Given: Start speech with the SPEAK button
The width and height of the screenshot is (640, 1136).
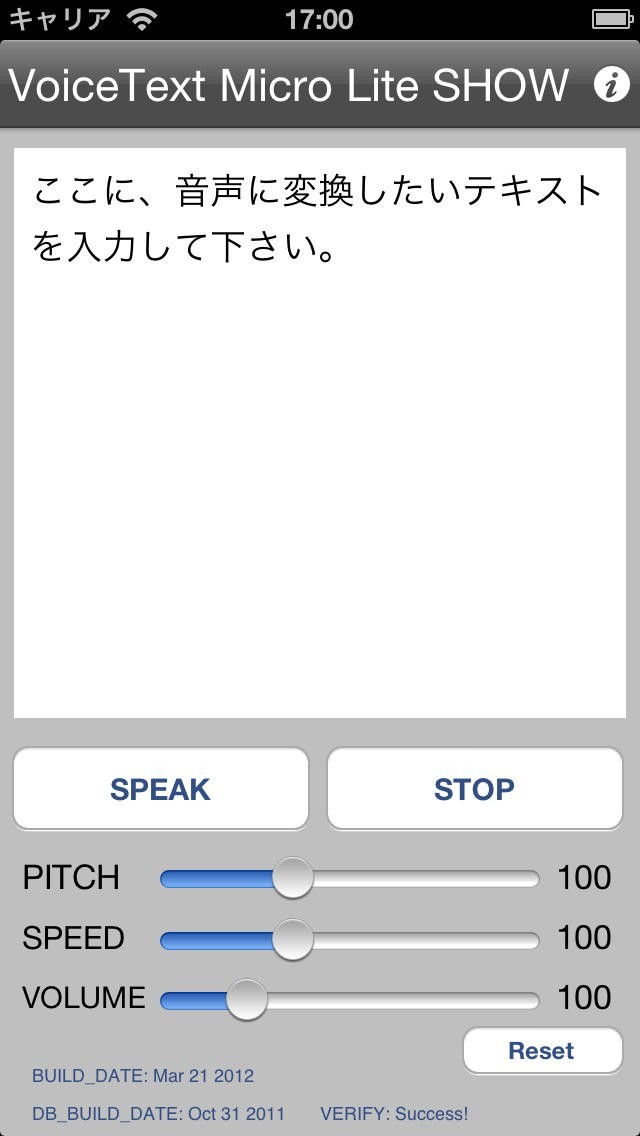Looking at the screenshot, I should [160, 789].
